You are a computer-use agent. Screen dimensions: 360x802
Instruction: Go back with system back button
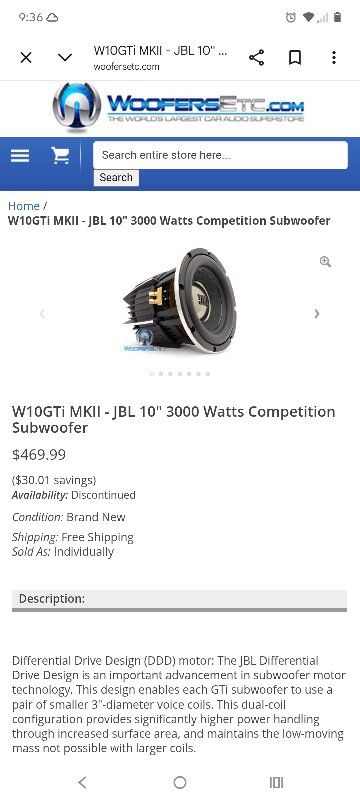(82, 782)
